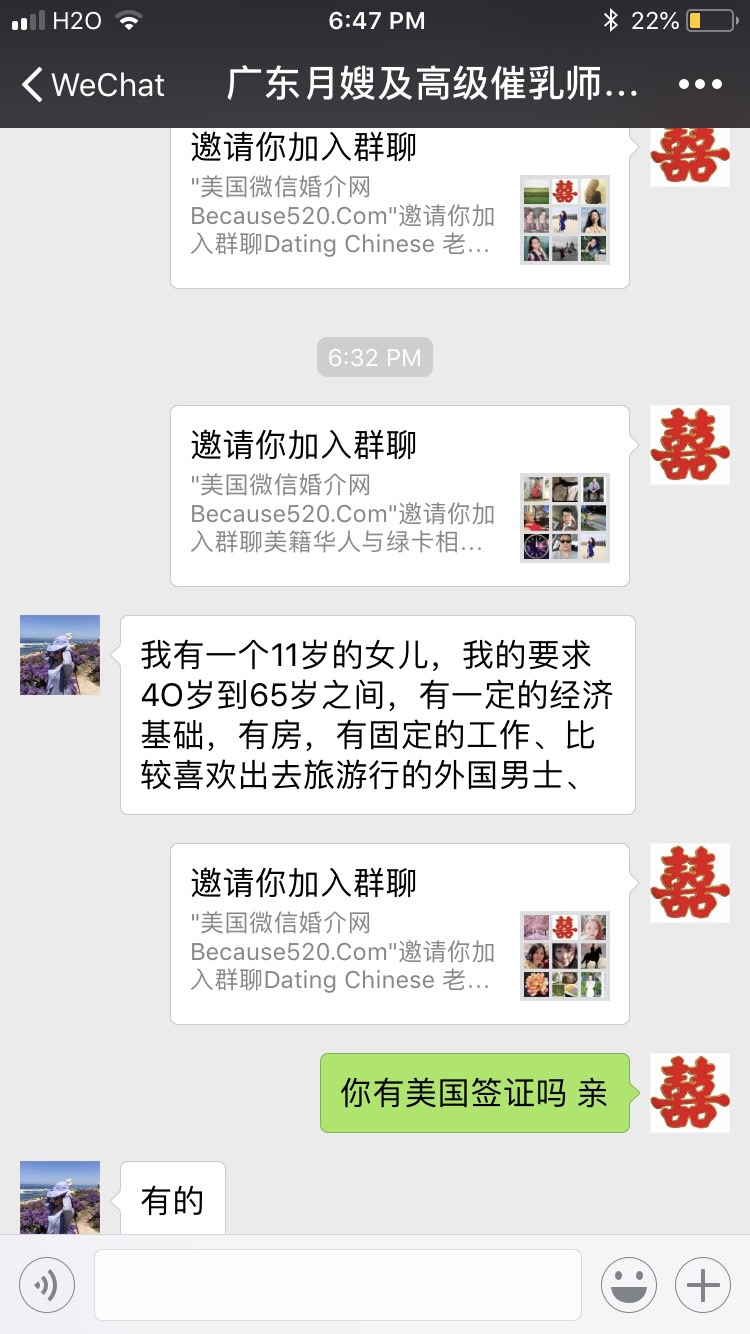Open the emoji sticker picker
Image resolution: width=750 pixels, height=1334 pixels.
(x=628, y=1284)
